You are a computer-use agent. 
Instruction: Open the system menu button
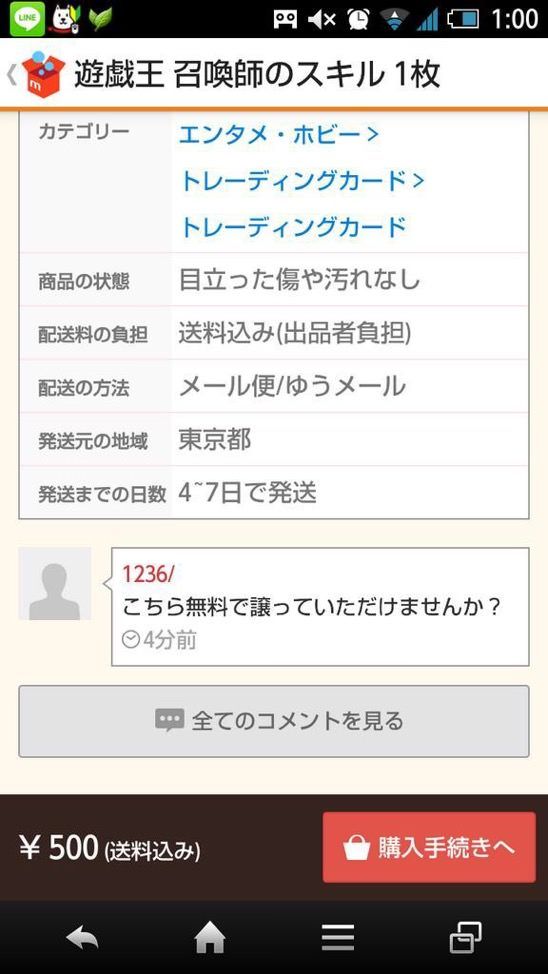coord(338,937)
